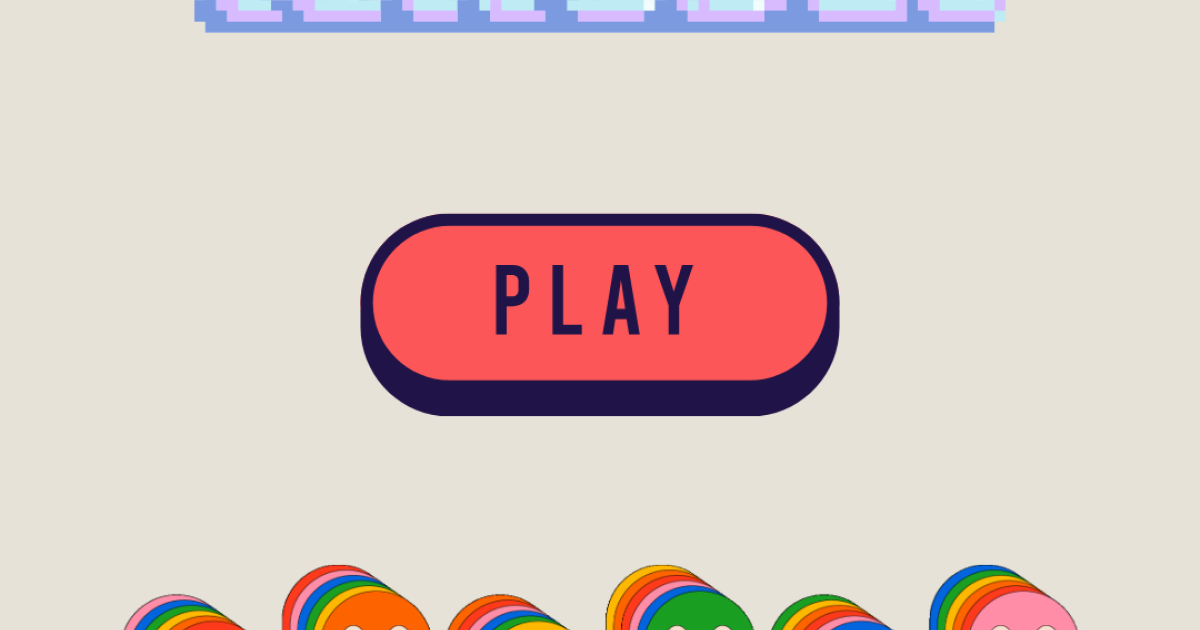
Task: Tap the red PLAY button
Action: (x=599, y=302)
